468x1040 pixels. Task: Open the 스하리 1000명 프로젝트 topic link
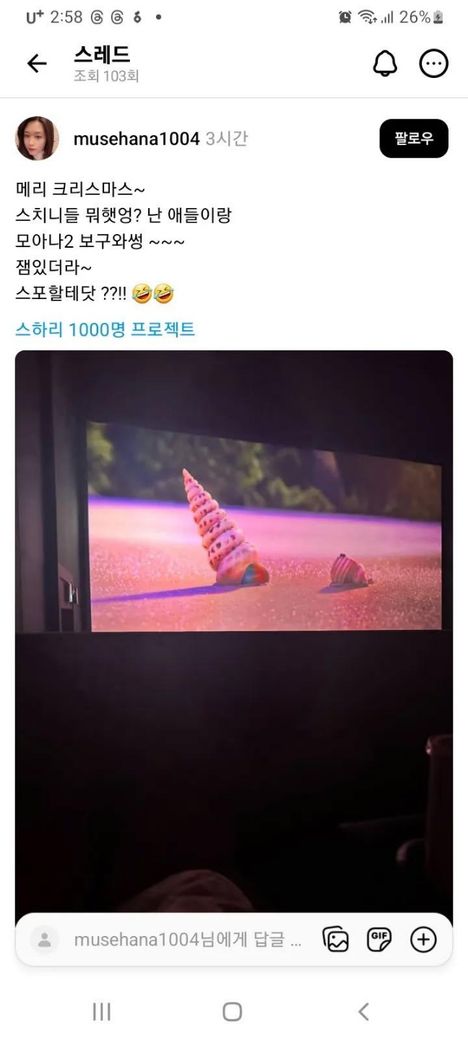(105, 330)
